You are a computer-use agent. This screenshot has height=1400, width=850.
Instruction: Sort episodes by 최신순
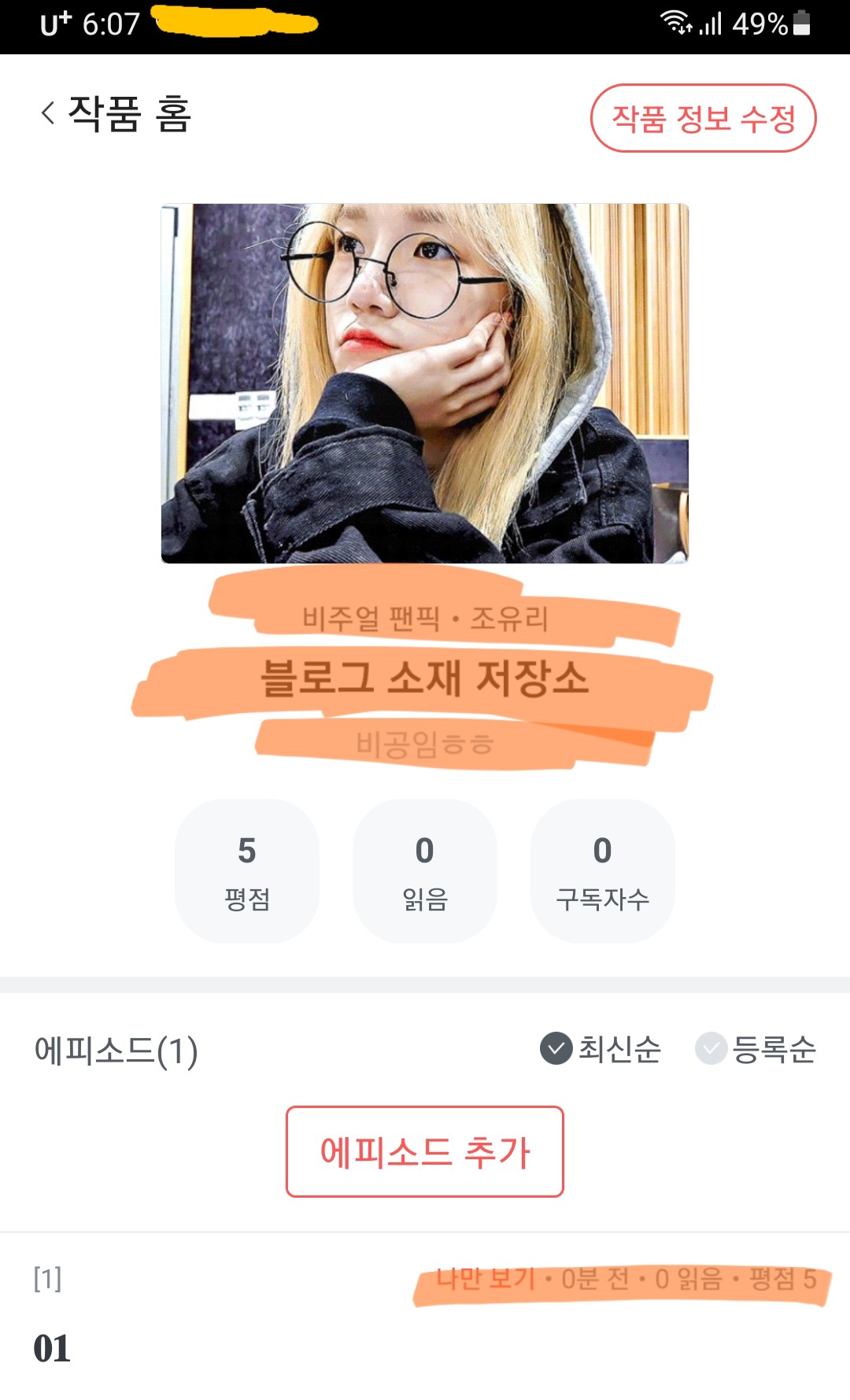tap(601, 1049)
